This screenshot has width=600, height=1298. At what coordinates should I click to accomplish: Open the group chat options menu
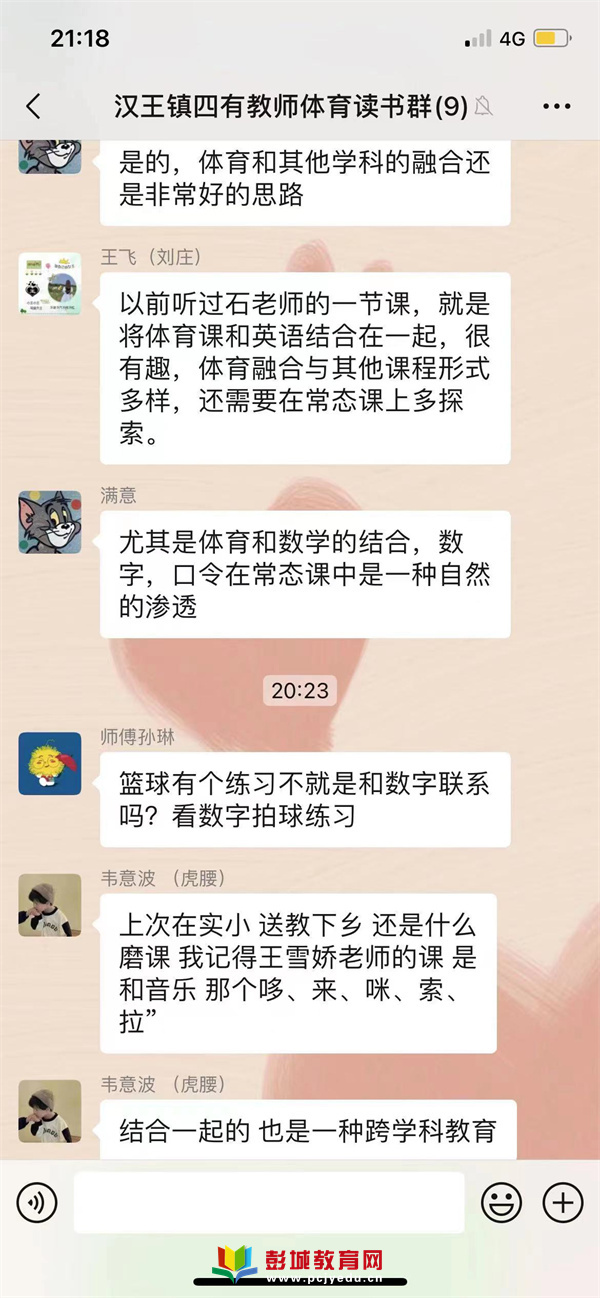[556, 106]
